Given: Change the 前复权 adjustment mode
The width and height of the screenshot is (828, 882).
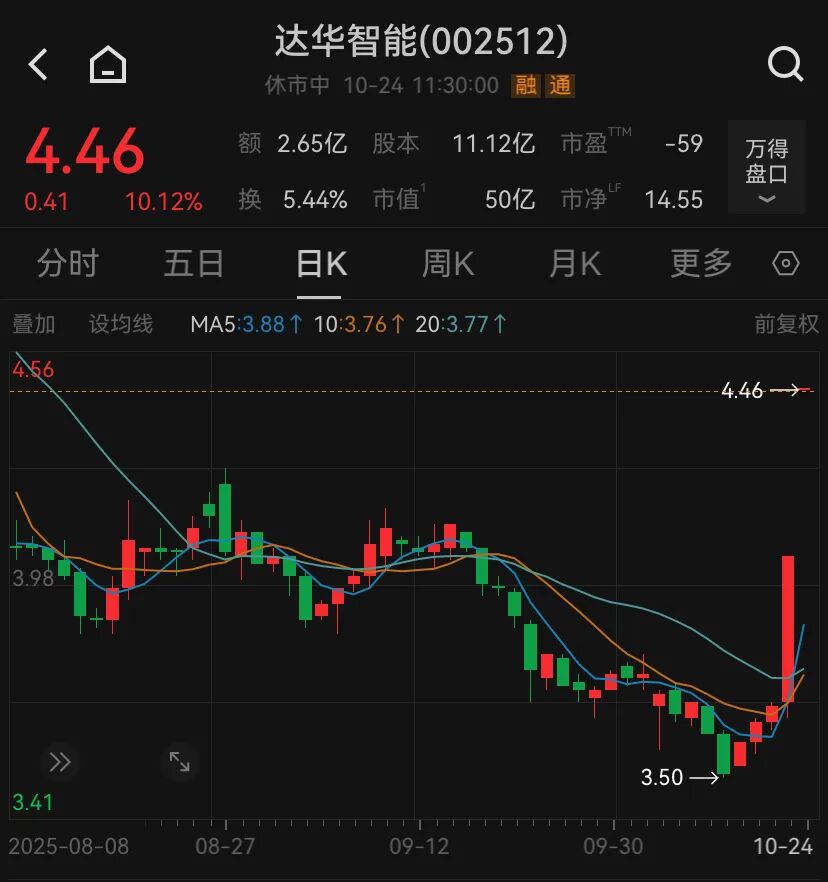Looking at the screenshot, I should pyautogui.click(x=786, y=324).
